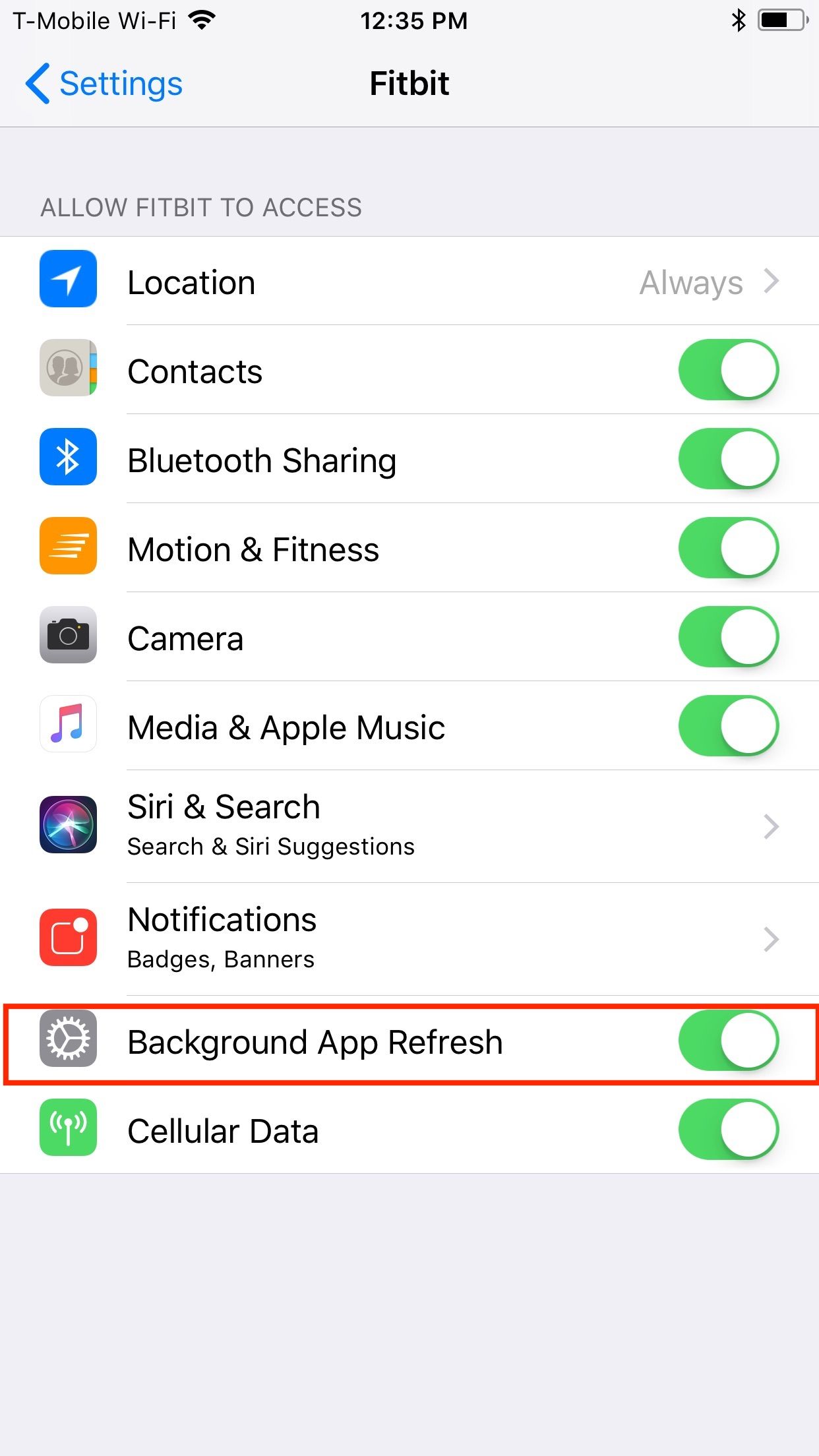Go back to Settings

point(104,84)
